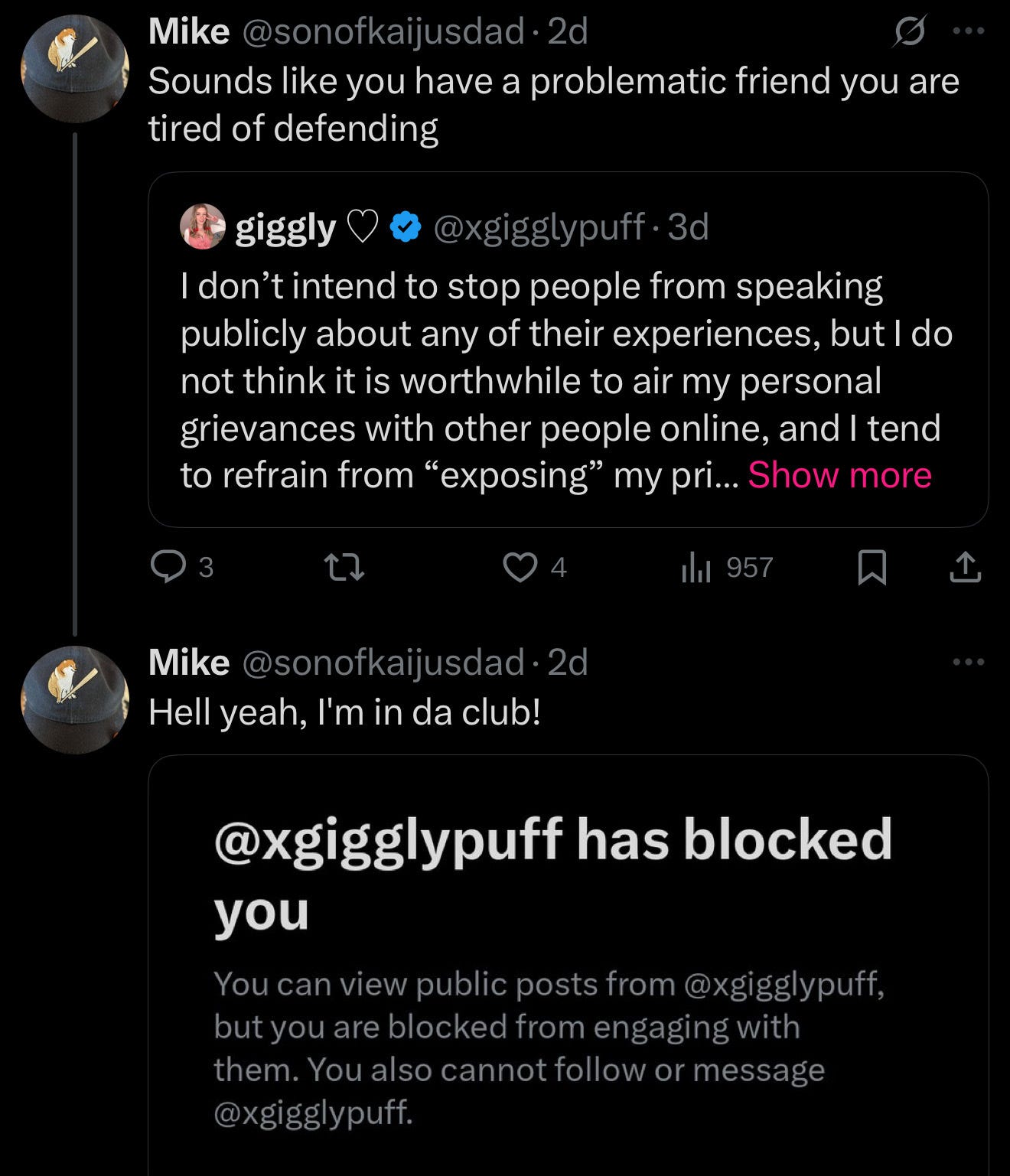Share the 'problematic friend' post
Screen dimensions: 1010x1176
point(965,568)
